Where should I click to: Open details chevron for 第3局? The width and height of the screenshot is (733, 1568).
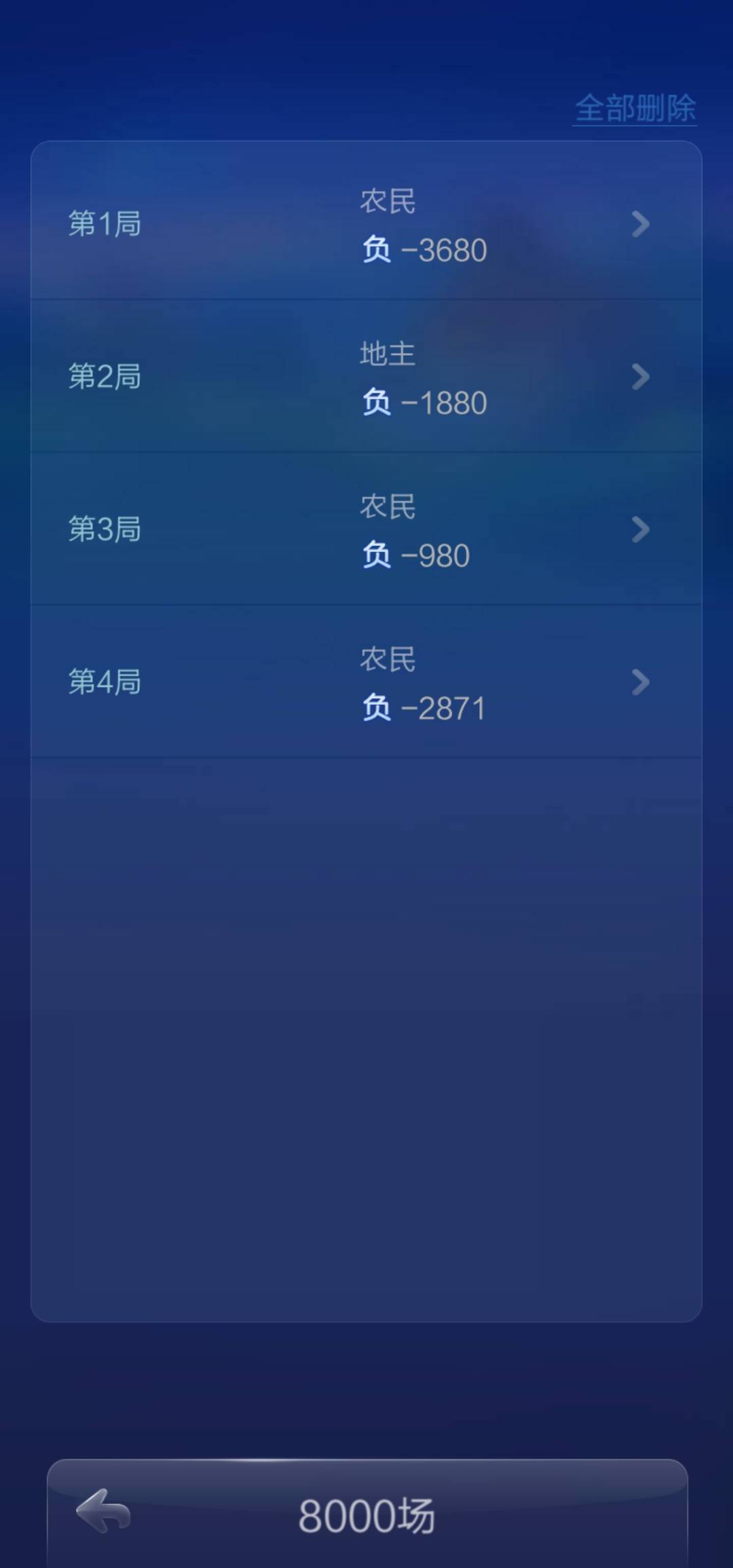[641, 530]
